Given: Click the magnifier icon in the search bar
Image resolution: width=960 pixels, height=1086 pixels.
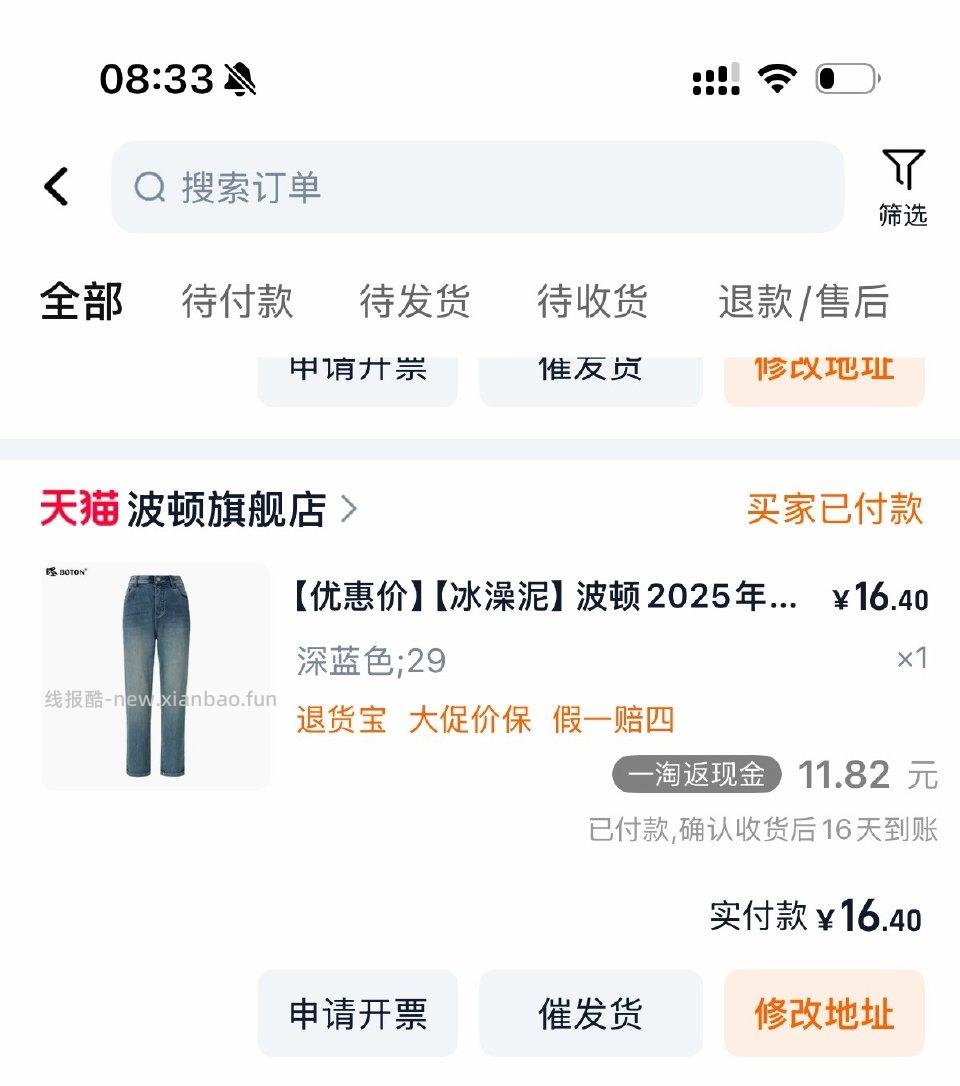Looking at the screenshot, I should point(150,187).
